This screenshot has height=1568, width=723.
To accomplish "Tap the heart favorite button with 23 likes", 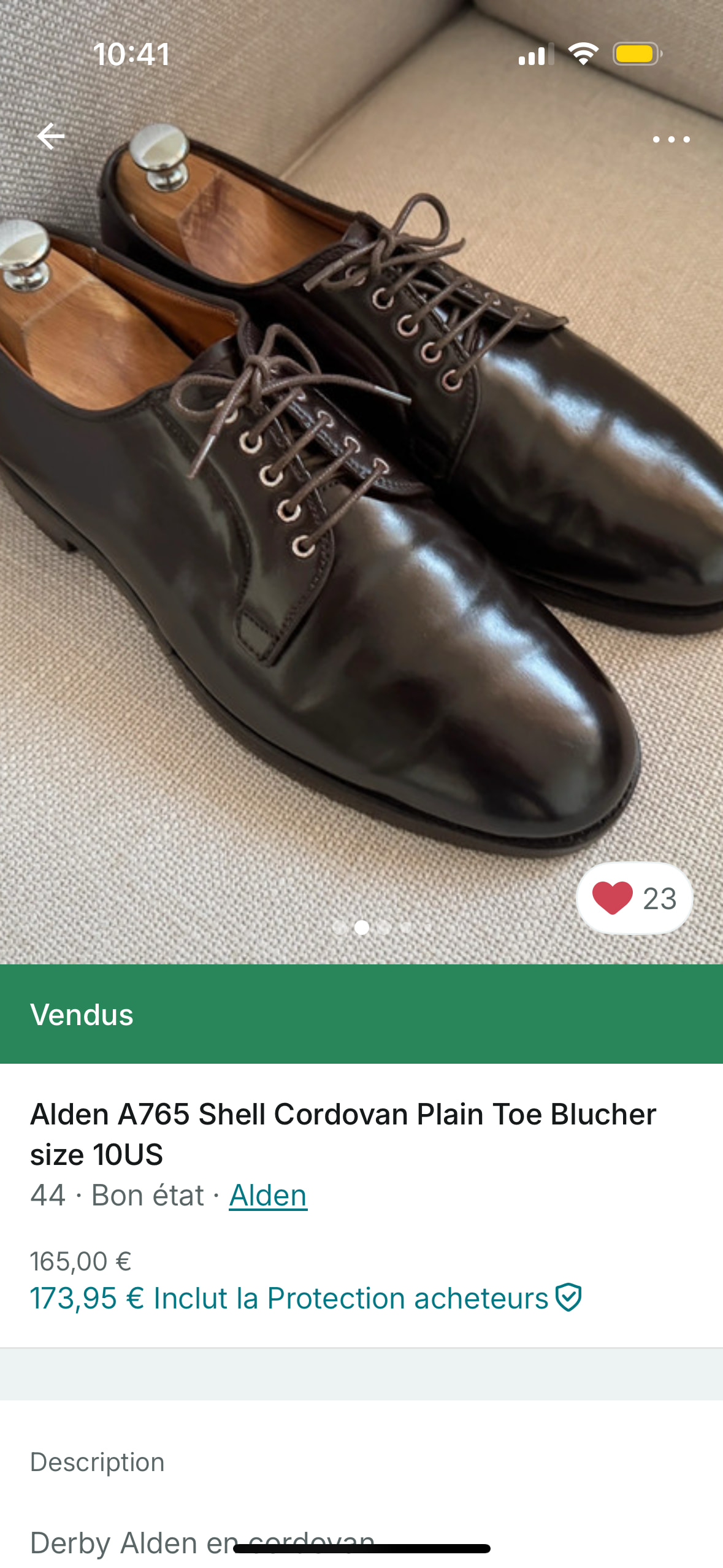I will (634, 898).
